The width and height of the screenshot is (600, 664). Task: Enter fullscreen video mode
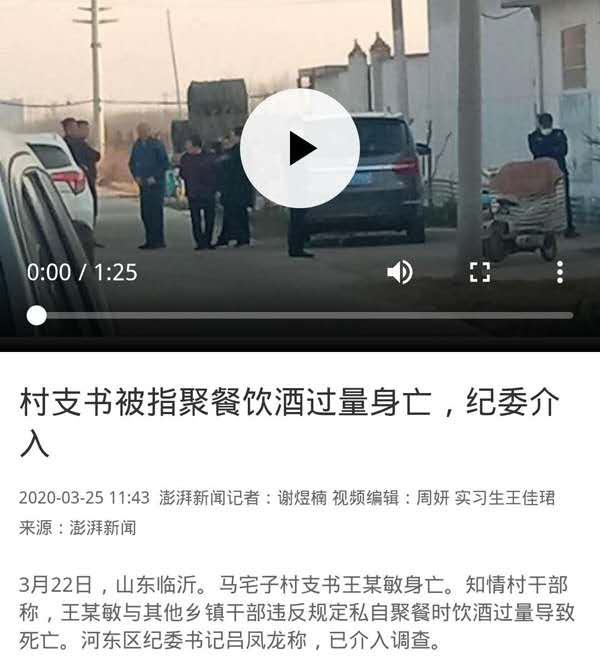[x=480, y=272]
